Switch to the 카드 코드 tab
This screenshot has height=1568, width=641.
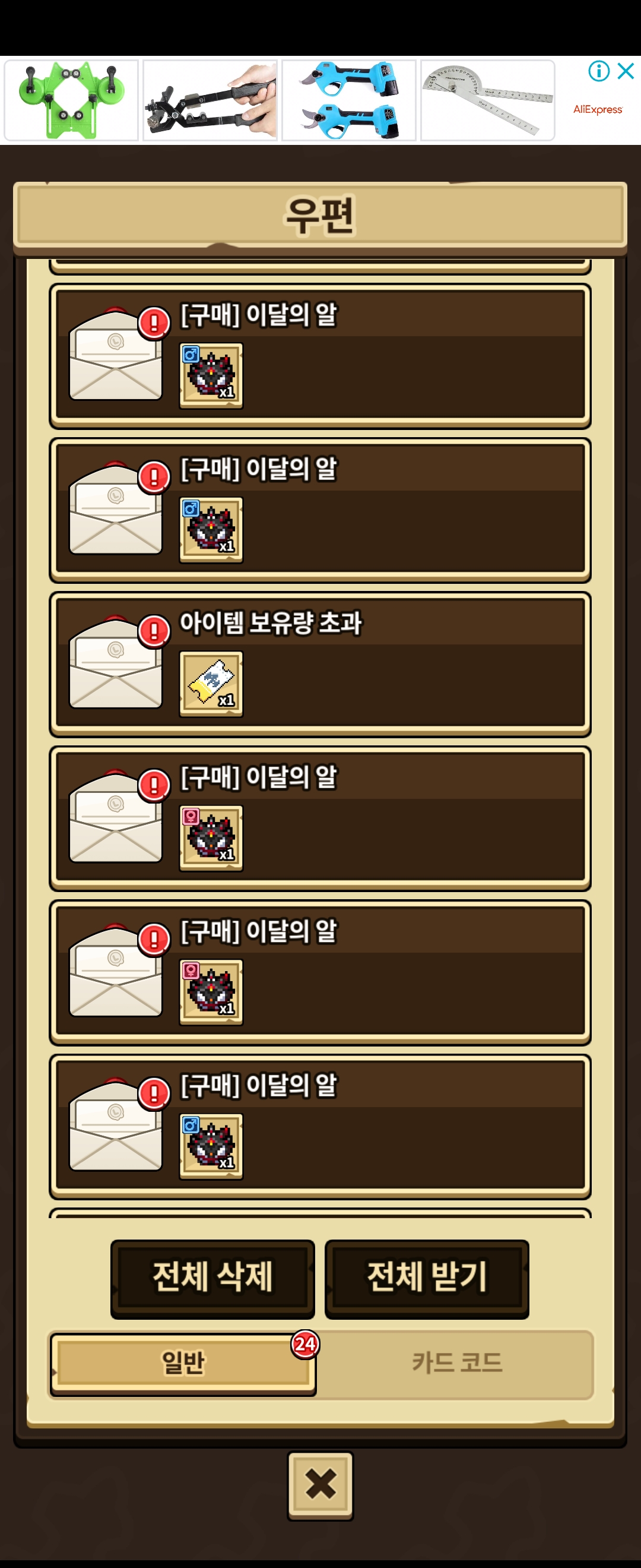coord(457,1362)
